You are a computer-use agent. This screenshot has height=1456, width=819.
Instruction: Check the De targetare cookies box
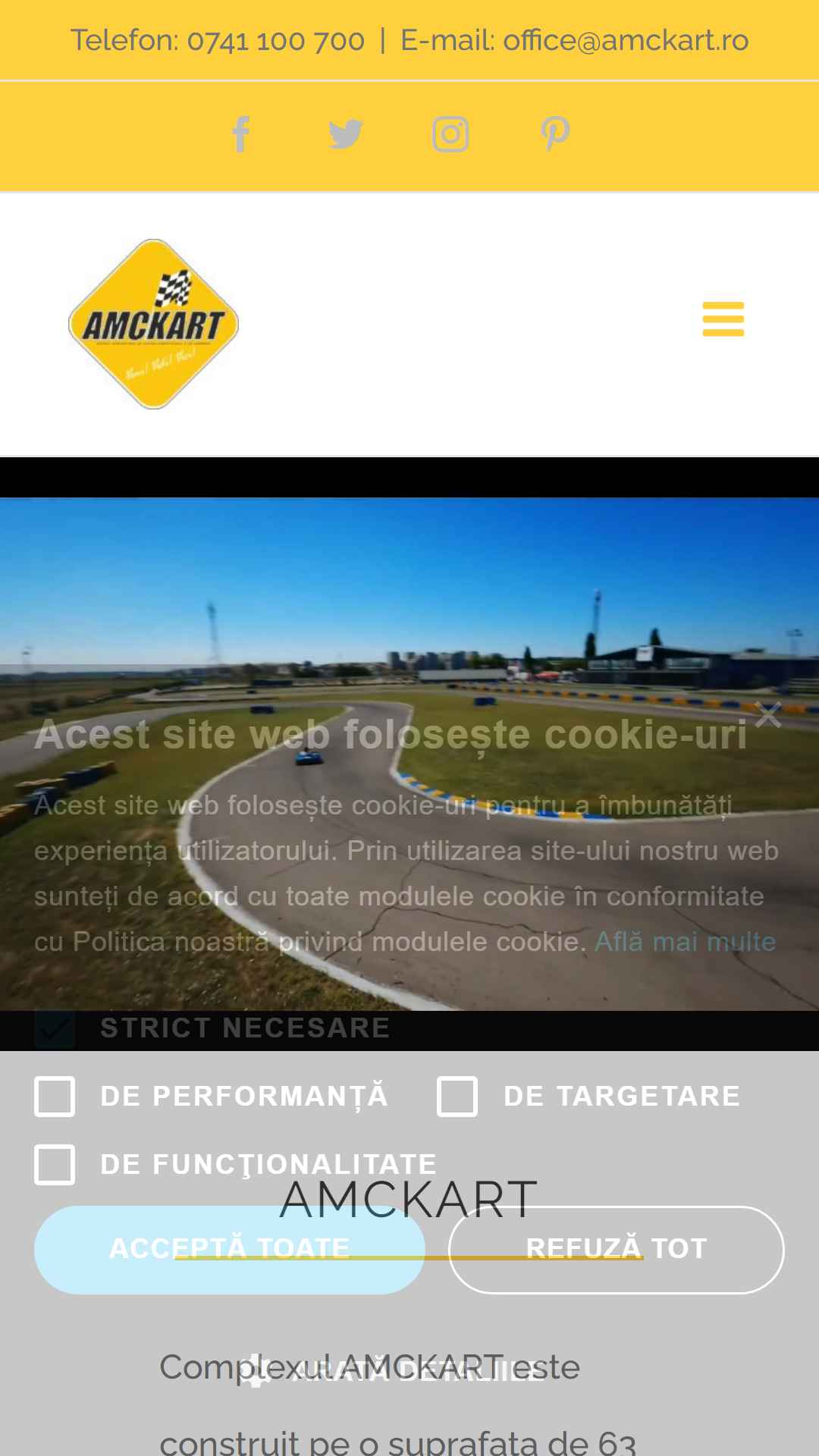coord(457,1097)
